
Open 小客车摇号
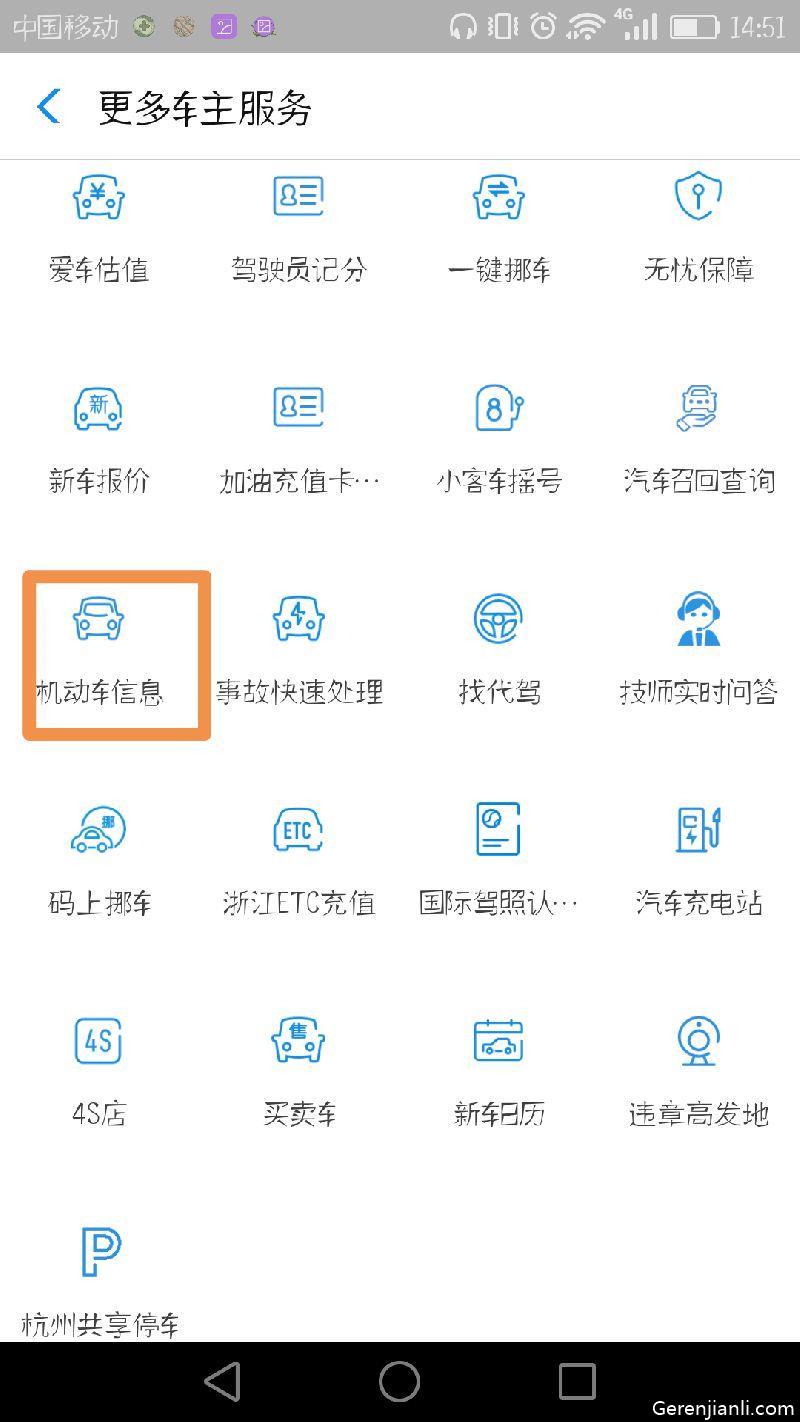click(498, 438)
